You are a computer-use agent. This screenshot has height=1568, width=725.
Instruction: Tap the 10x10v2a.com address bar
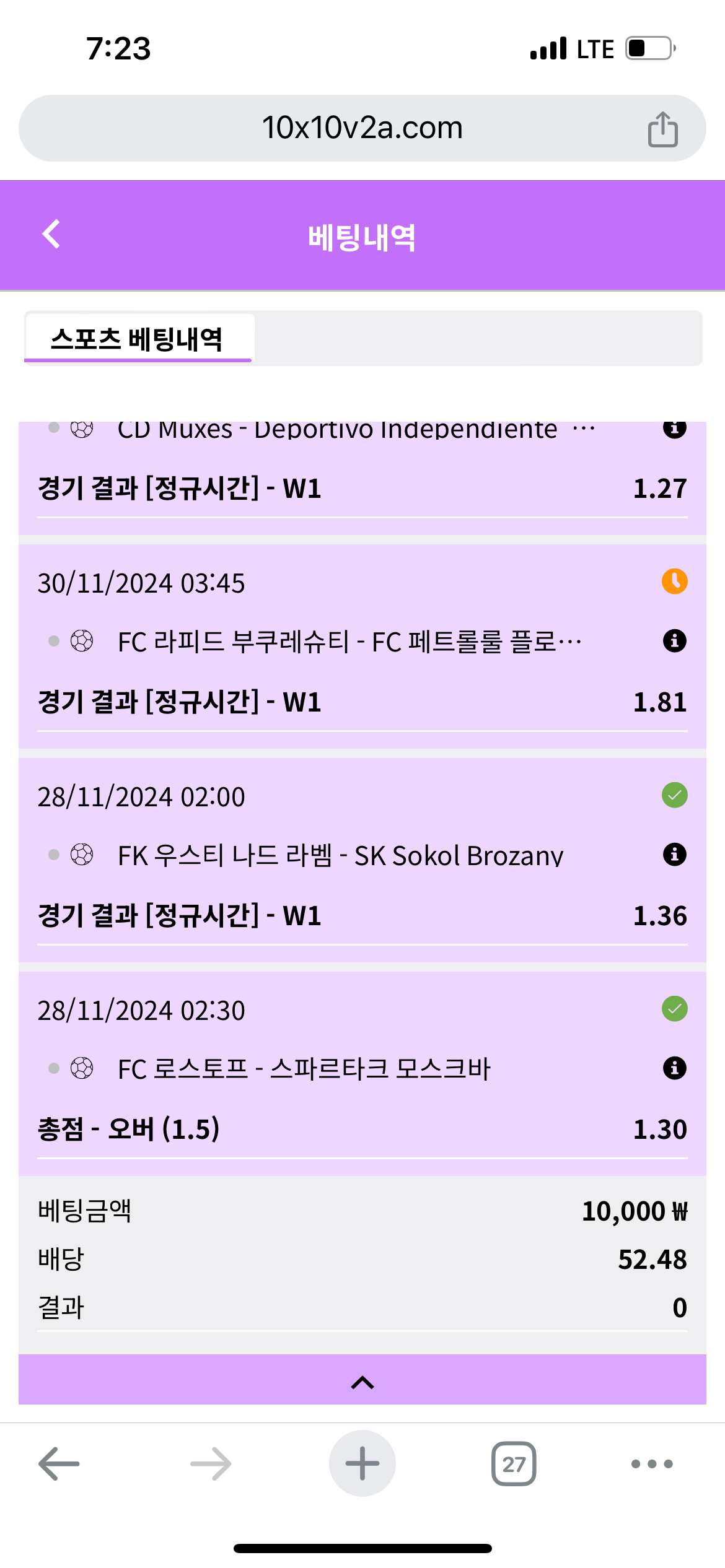tap(362, 128)
